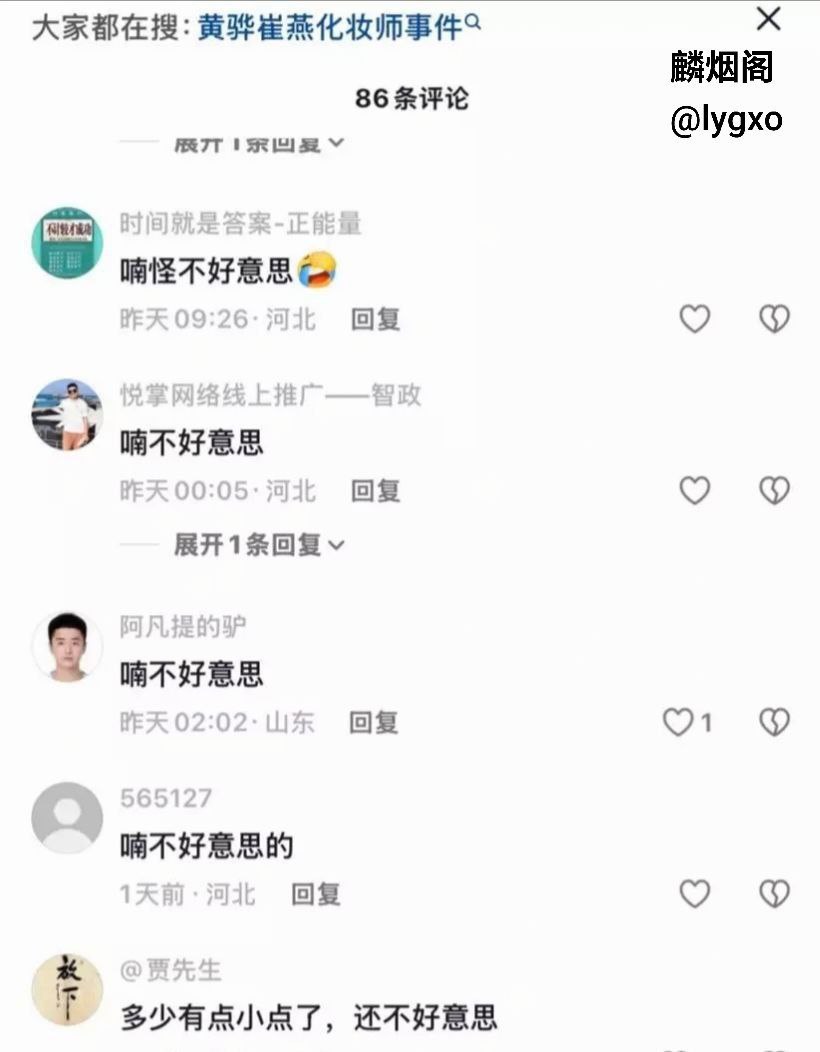Image resolution: width=820 pixels, height=1052 pixels.
Task: Like 时间就是答案-正能量's comment
Action: point(694,319)
